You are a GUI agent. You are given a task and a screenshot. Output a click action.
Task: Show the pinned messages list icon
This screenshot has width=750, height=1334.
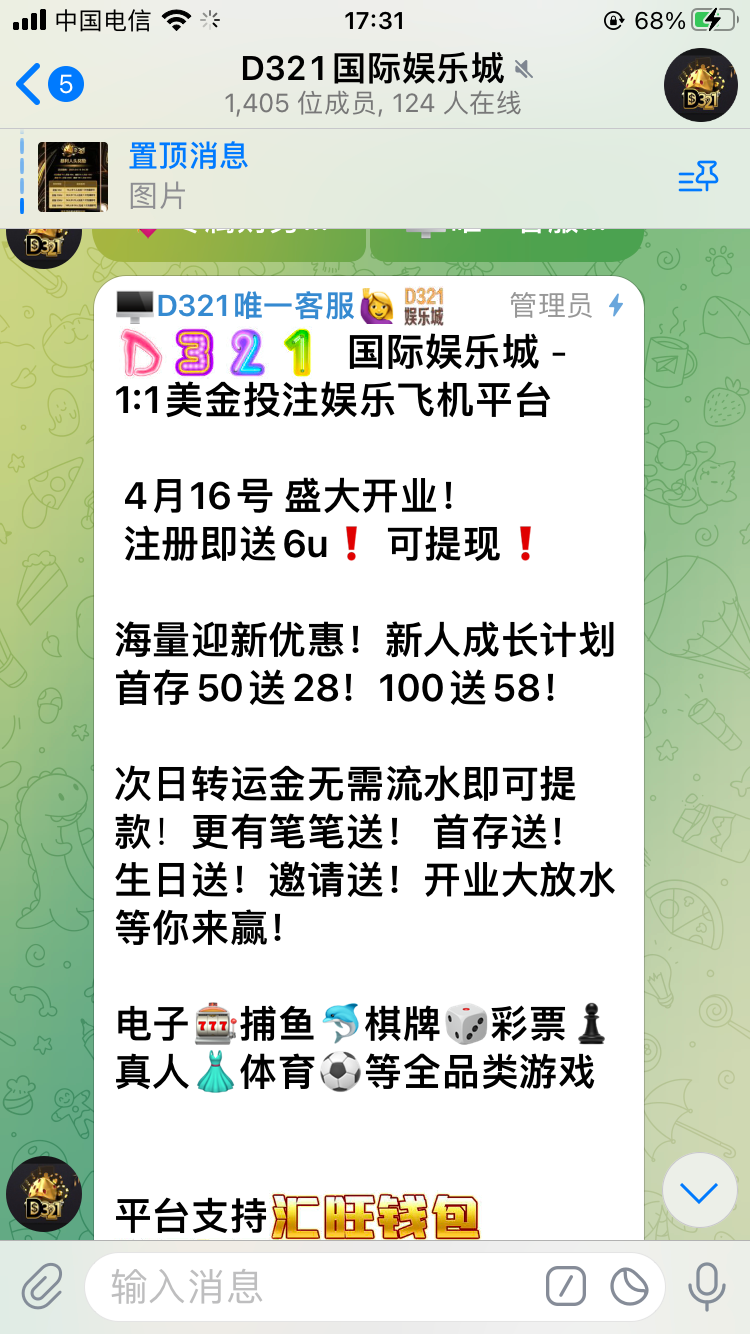tap(698, 177)
